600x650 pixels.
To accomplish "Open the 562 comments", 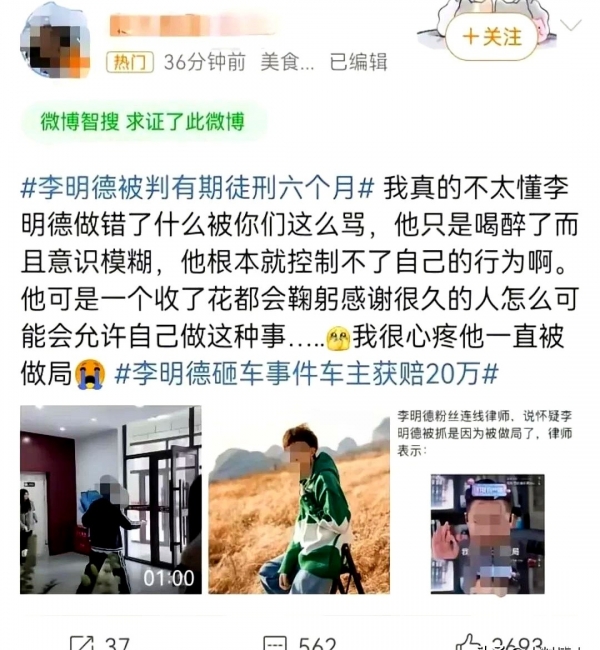I will point(302,642).
